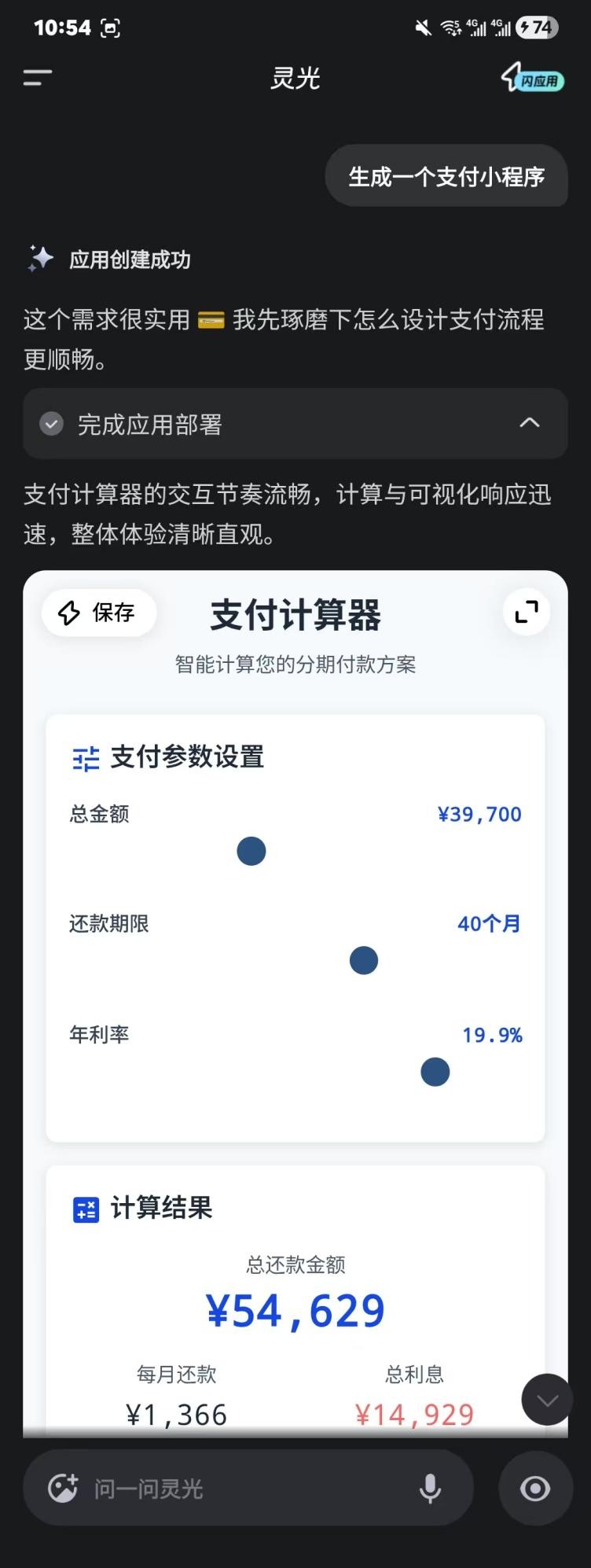
Task: Tap the 还款期限 slider handle
Action: click(x=364, y=960)
